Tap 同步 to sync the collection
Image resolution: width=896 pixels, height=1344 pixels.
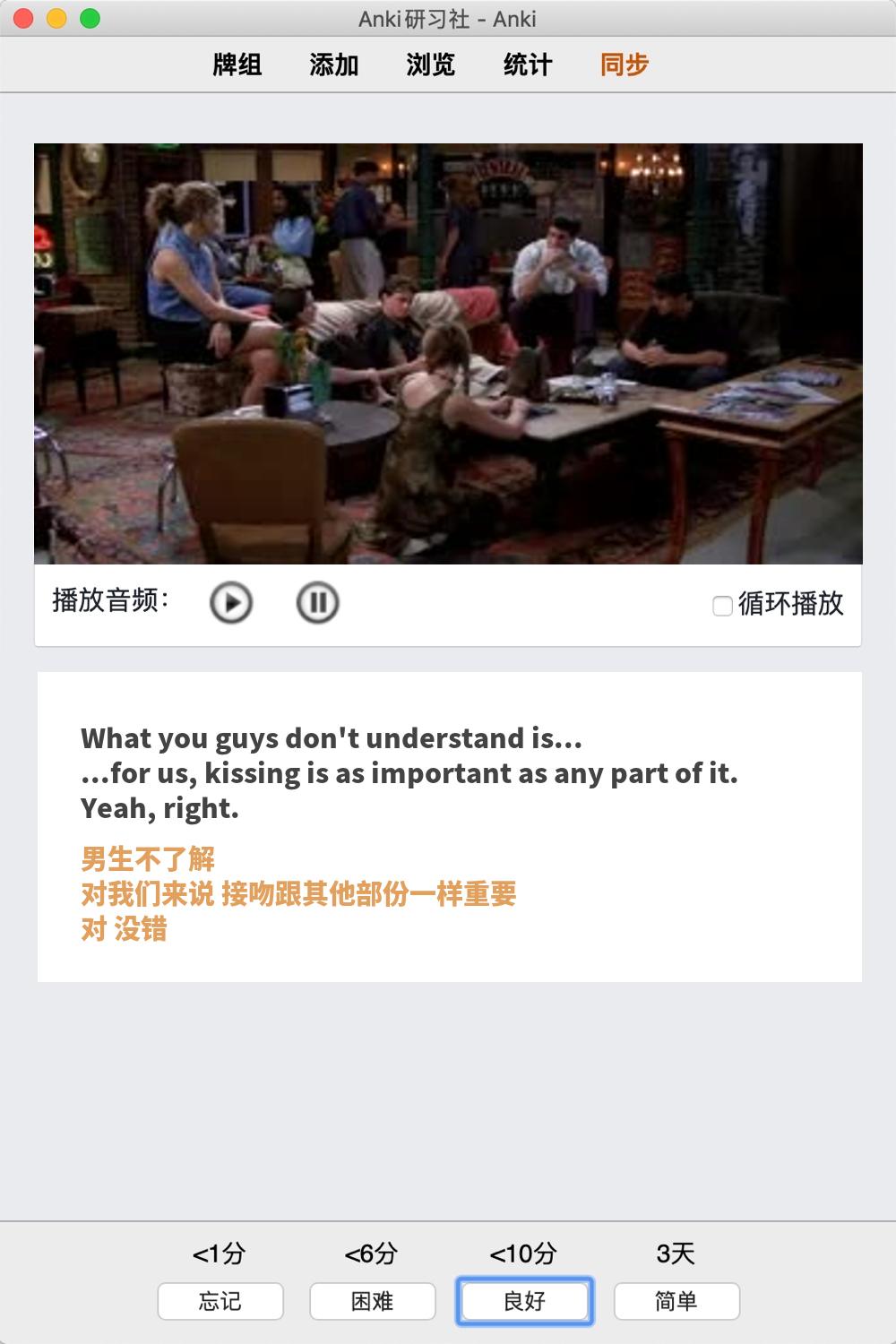pyautogui.click(x=625, y=65)
